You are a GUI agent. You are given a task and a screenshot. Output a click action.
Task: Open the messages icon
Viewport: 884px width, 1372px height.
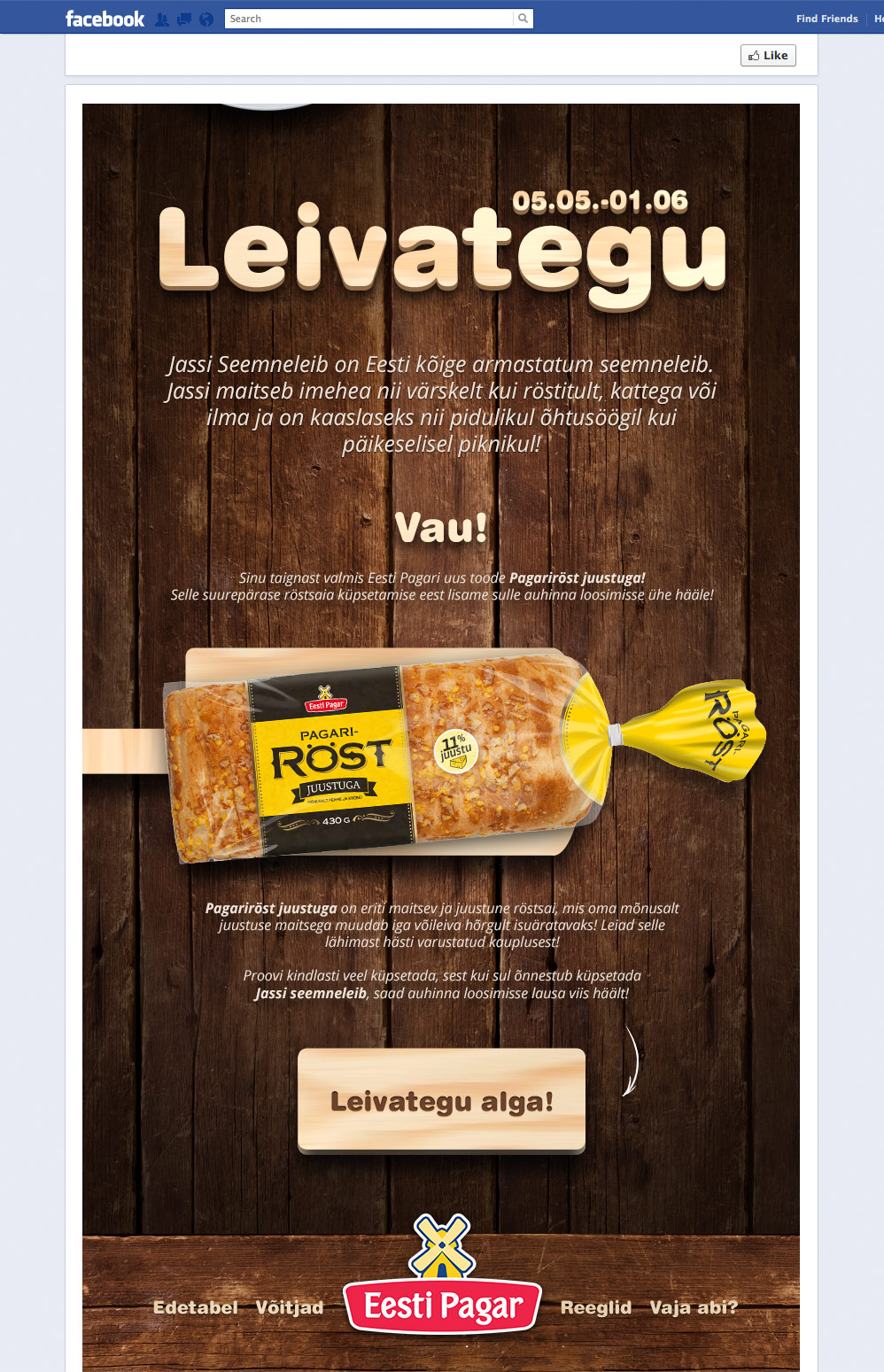tap(184, 19)
